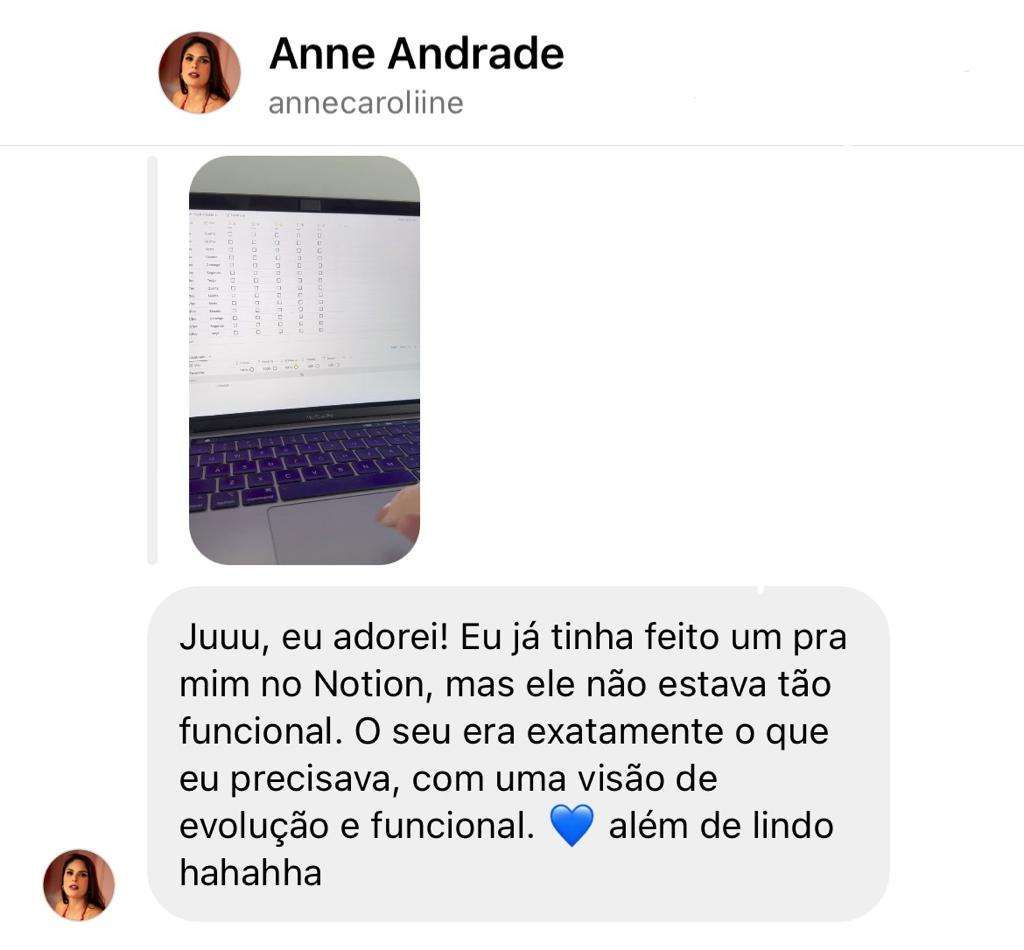The height and width of the screenshot is (950, 1024).
Task: Tap the sender avatar beside the message
Action: (x=79, y=884)
